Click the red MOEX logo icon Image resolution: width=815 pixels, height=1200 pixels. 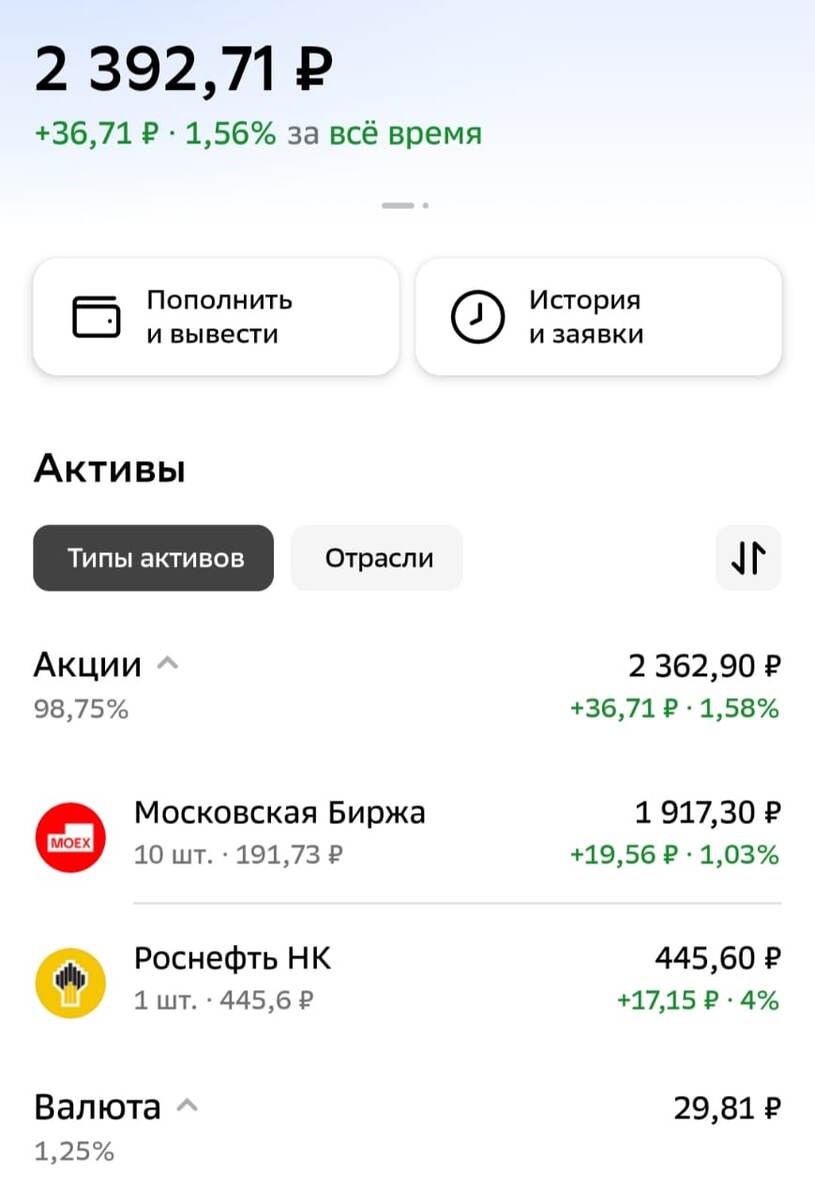tap(70, 837)
